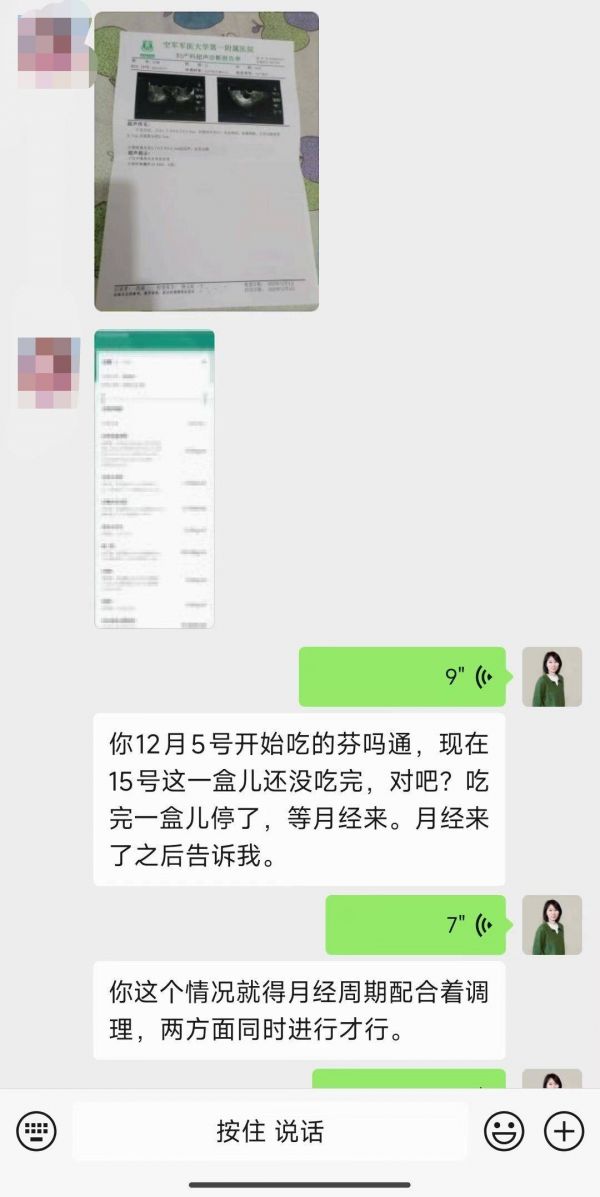Open the emoji sticker panel
Image resolution: width=600 pixels, height=1197 pixels.
(504, 1131)
